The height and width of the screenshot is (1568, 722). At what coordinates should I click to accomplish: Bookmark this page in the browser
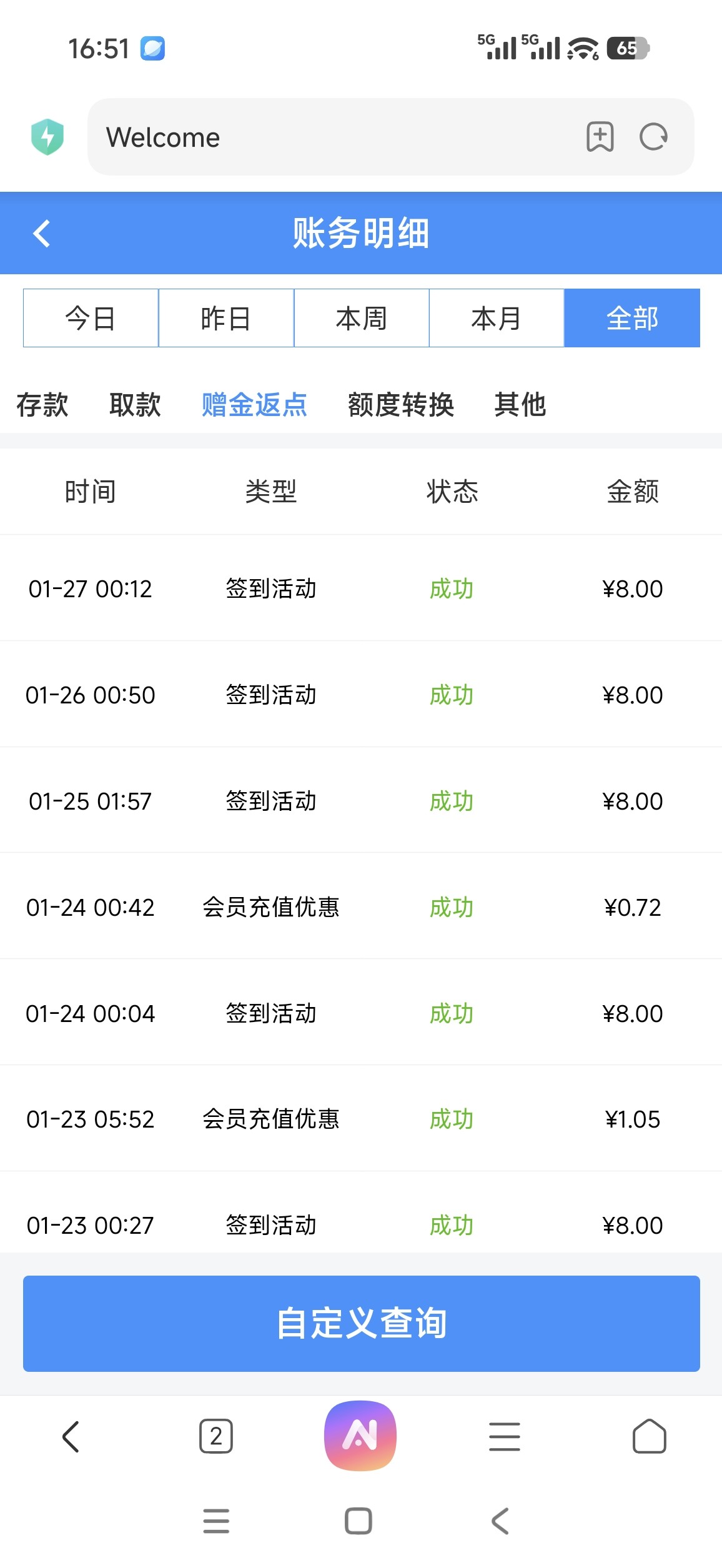pos(600,137)
